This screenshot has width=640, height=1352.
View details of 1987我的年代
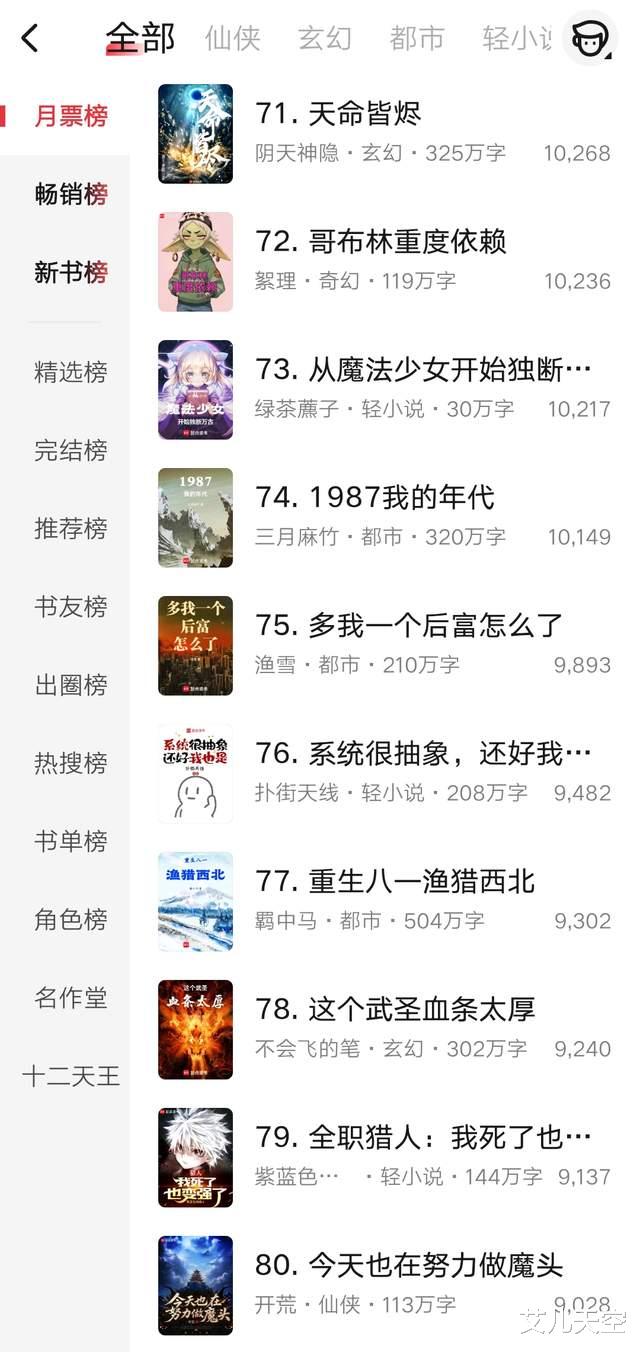point(375,497)
